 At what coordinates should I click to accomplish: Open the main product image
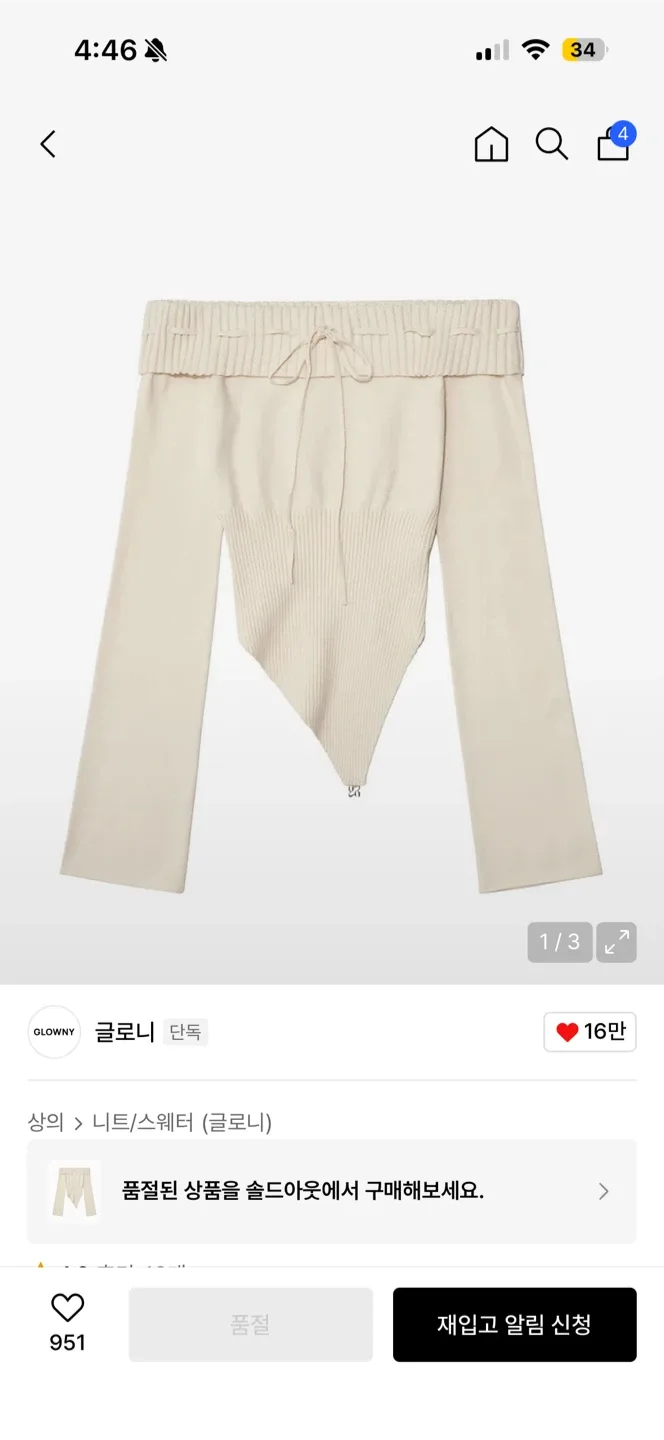coord(332,590)
